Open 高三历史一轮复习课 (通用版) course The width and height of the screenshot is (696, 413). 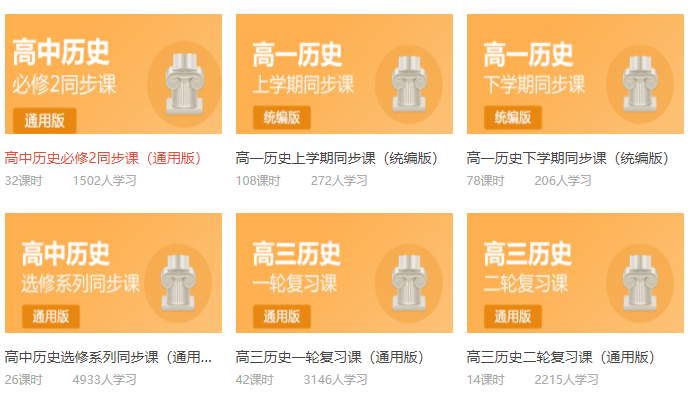click(x=344, y=273)
